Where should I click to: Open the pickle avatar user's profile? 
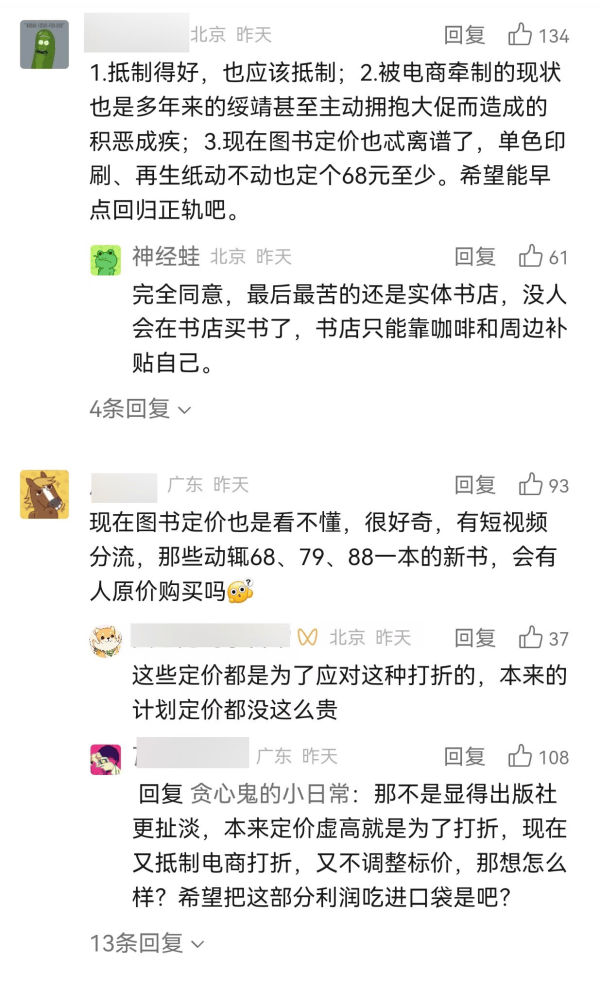point(45,44)
